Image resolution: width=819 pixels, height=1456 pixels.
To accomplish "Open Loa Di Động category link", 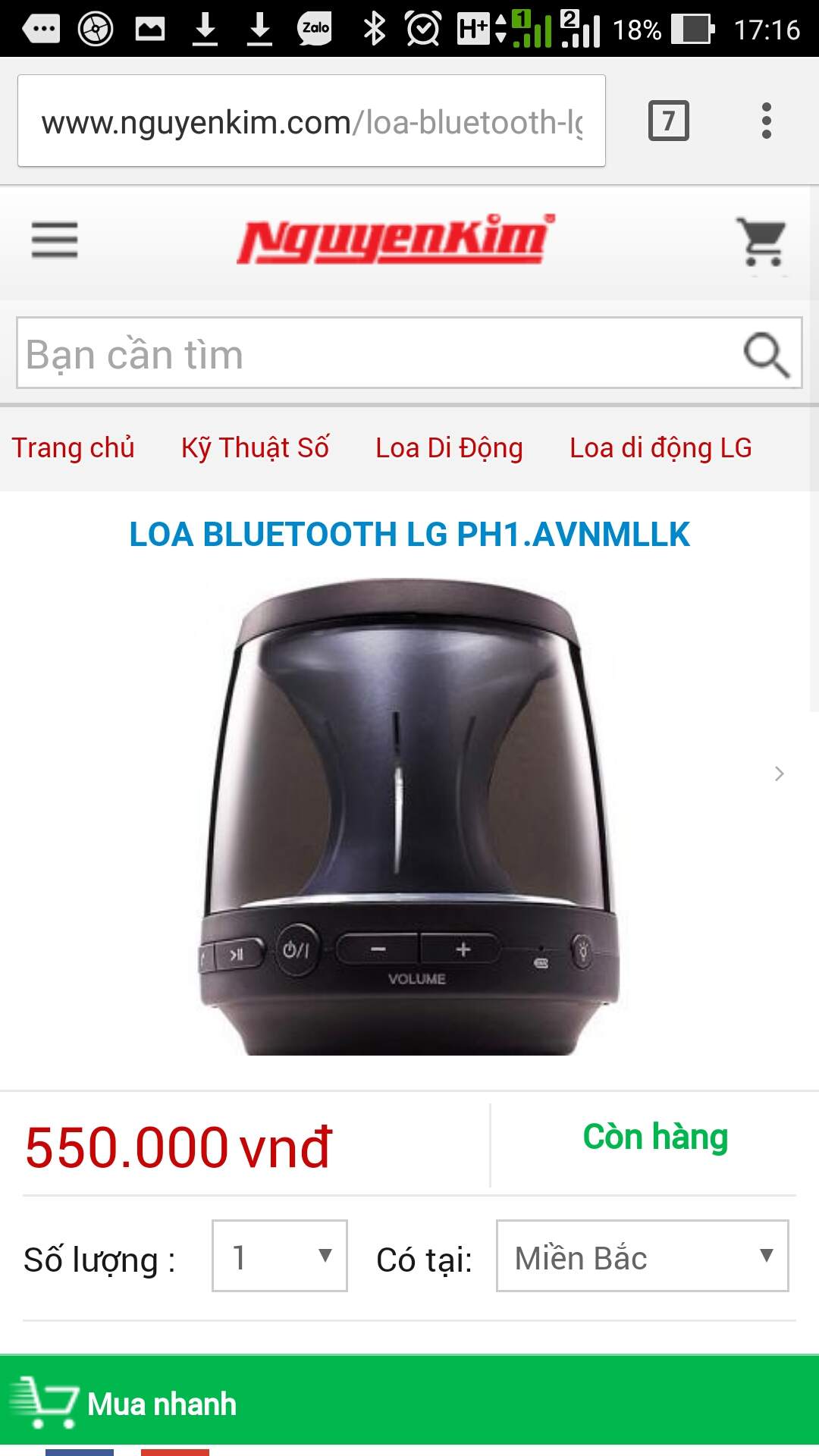I will [x=449, y=447].
